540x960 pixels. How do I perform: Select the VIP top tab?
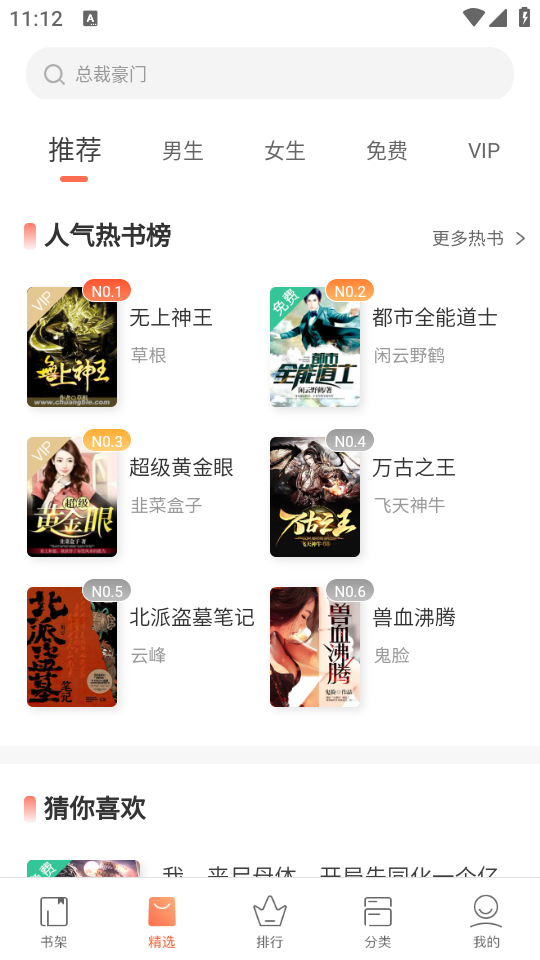484,151
